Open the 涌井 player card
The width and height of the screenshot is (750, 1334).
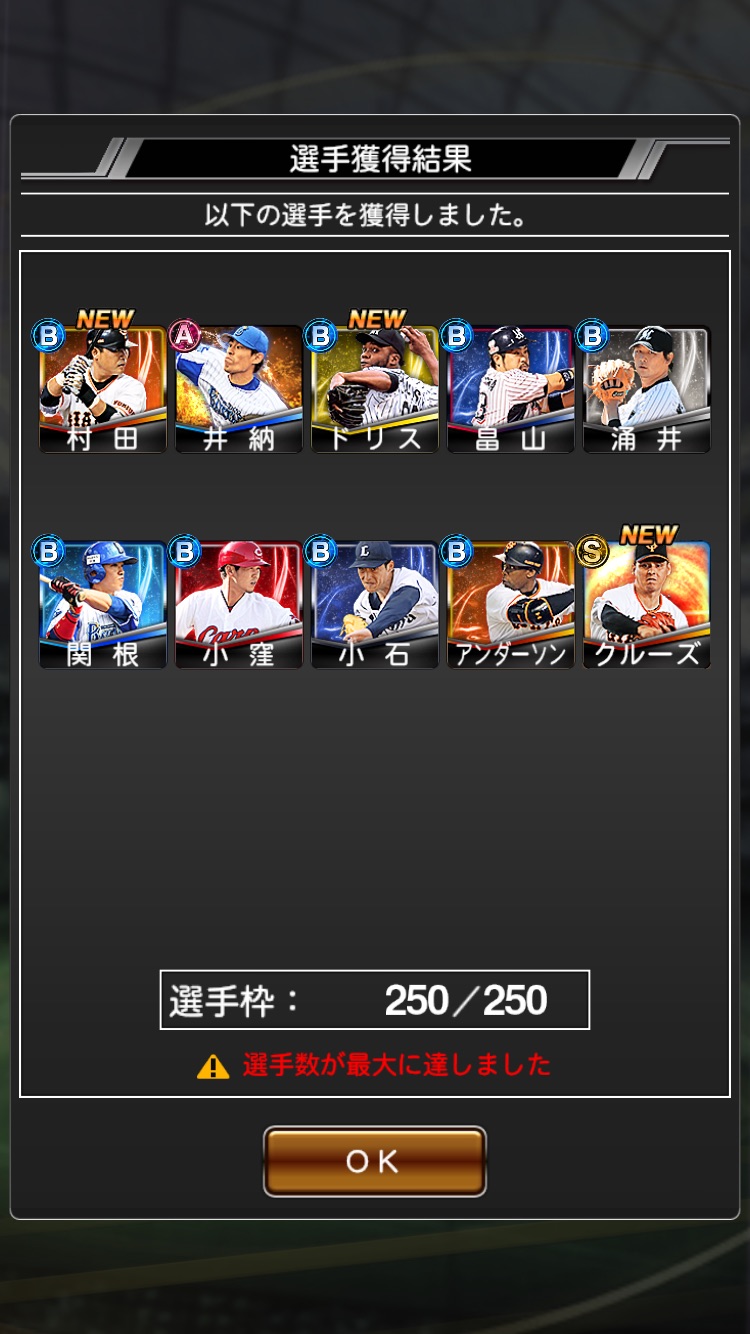tap(647, 389)
